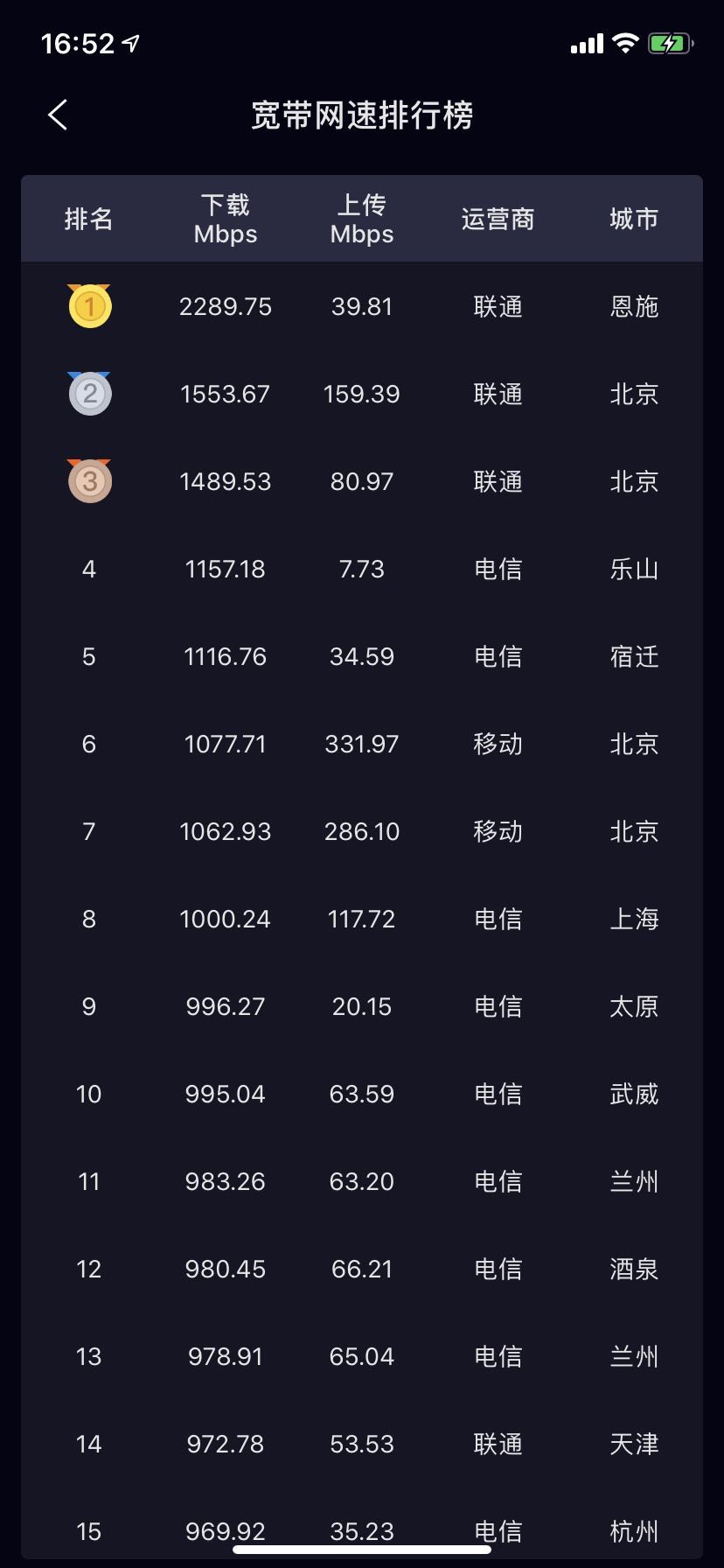Tap the 电信 label in rank 4

point(498,568)
